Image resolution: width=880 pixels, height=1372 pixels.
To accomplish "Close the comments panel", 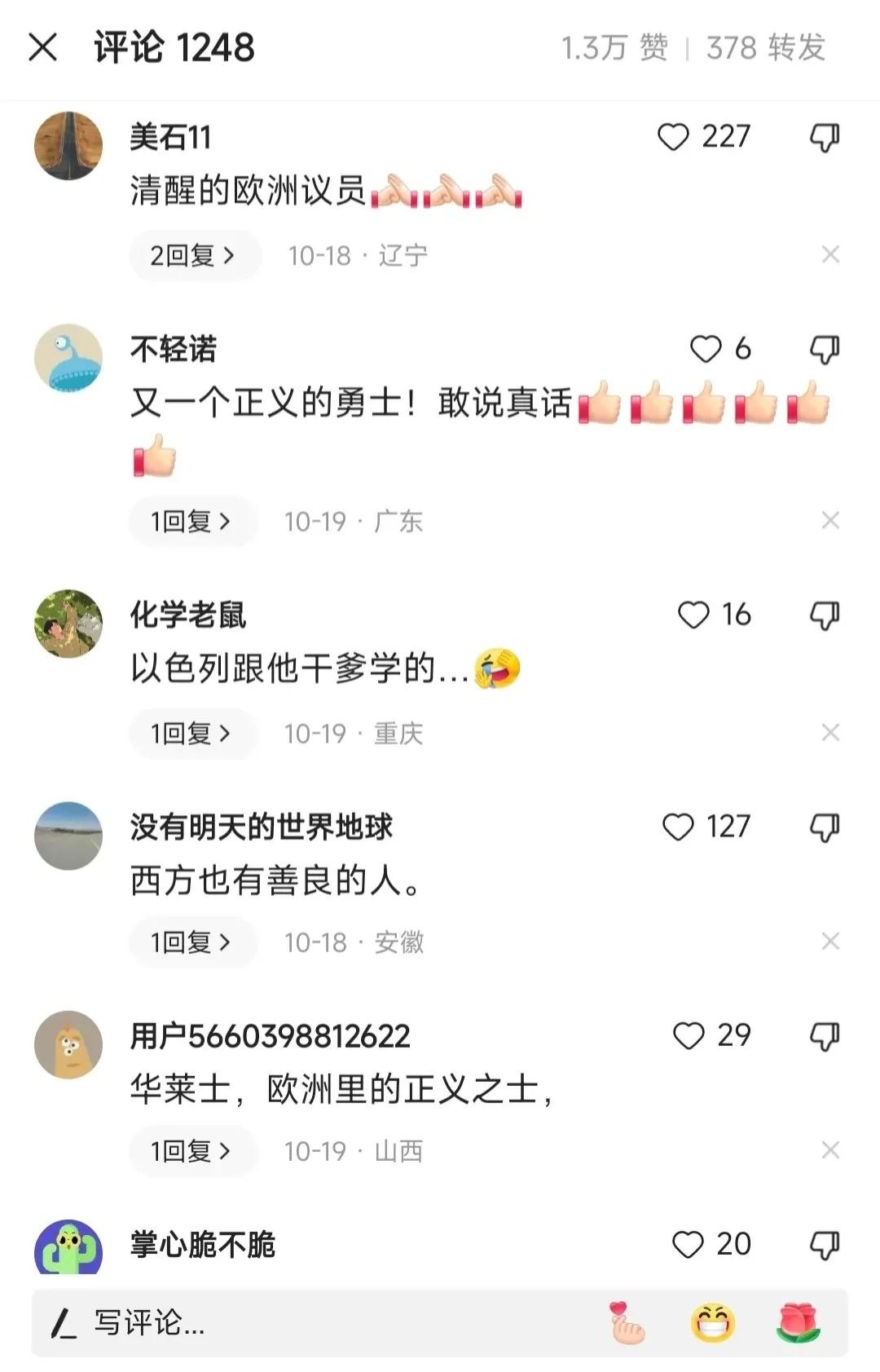I will [x=42, y=47].
